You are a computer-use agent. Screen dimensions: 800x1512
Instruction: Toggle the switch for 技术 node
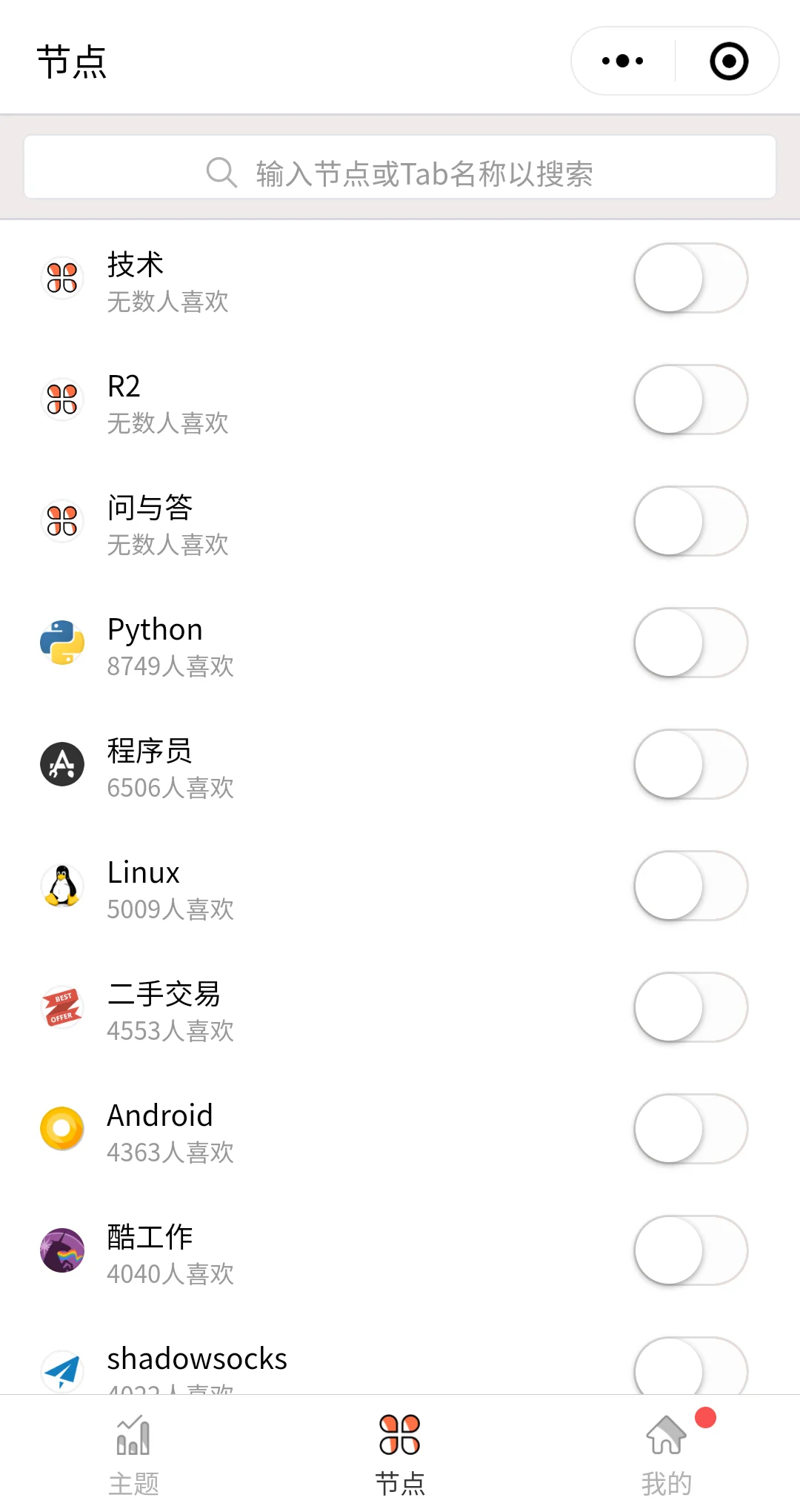pos(690,278)
